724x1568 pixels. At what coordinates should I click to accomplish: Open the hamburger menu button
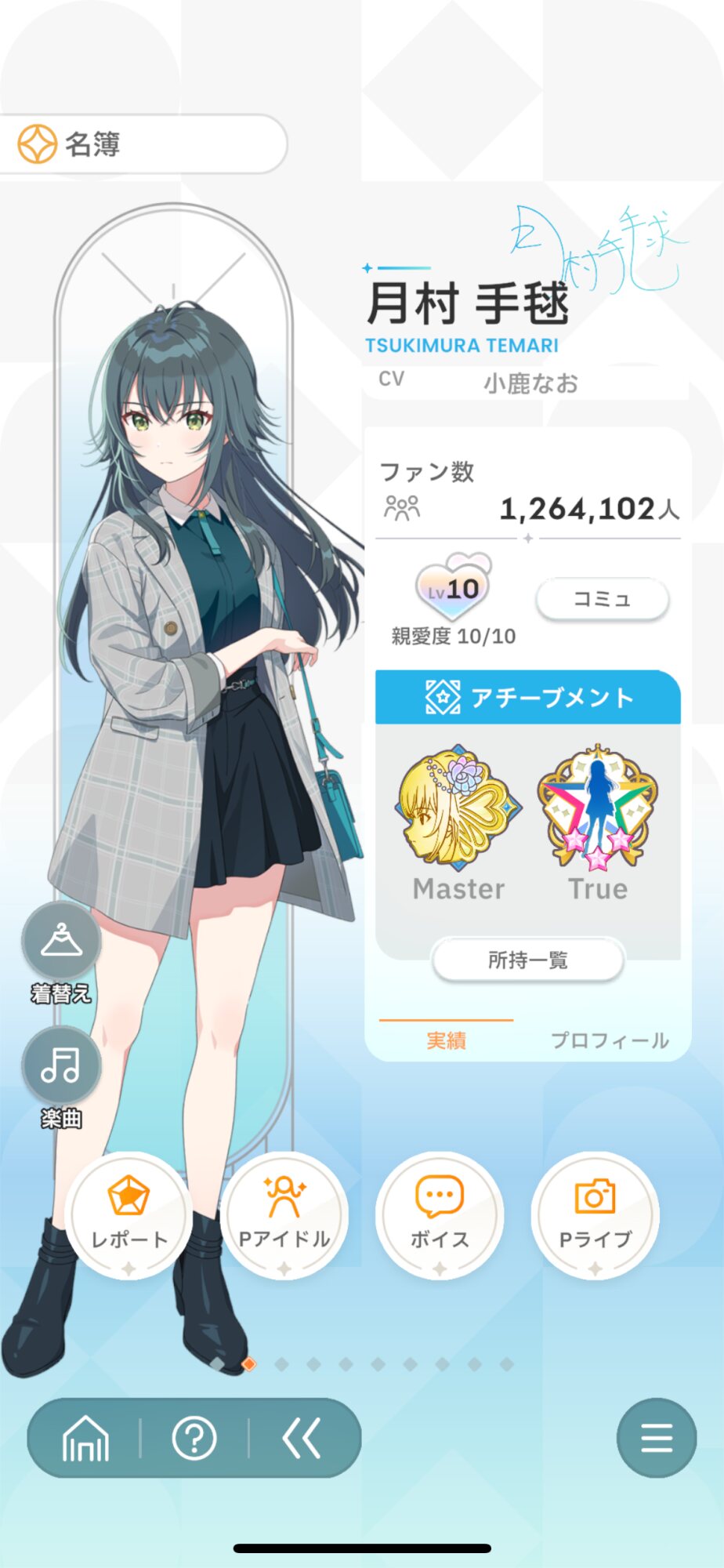[x=657, y=1438]
